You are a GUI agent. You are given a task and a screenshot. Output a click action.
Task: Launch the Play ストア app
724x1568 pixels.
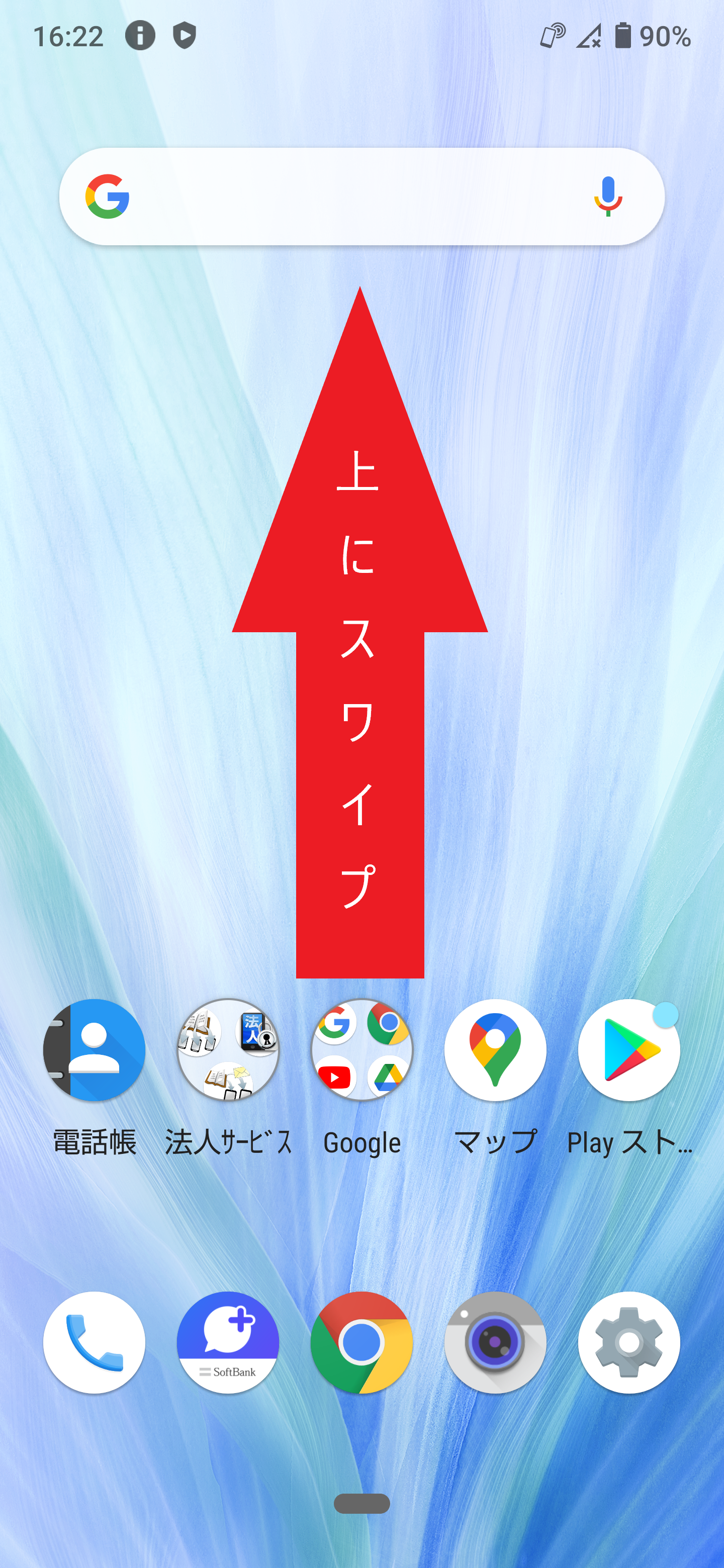[x=628, y=1050]
